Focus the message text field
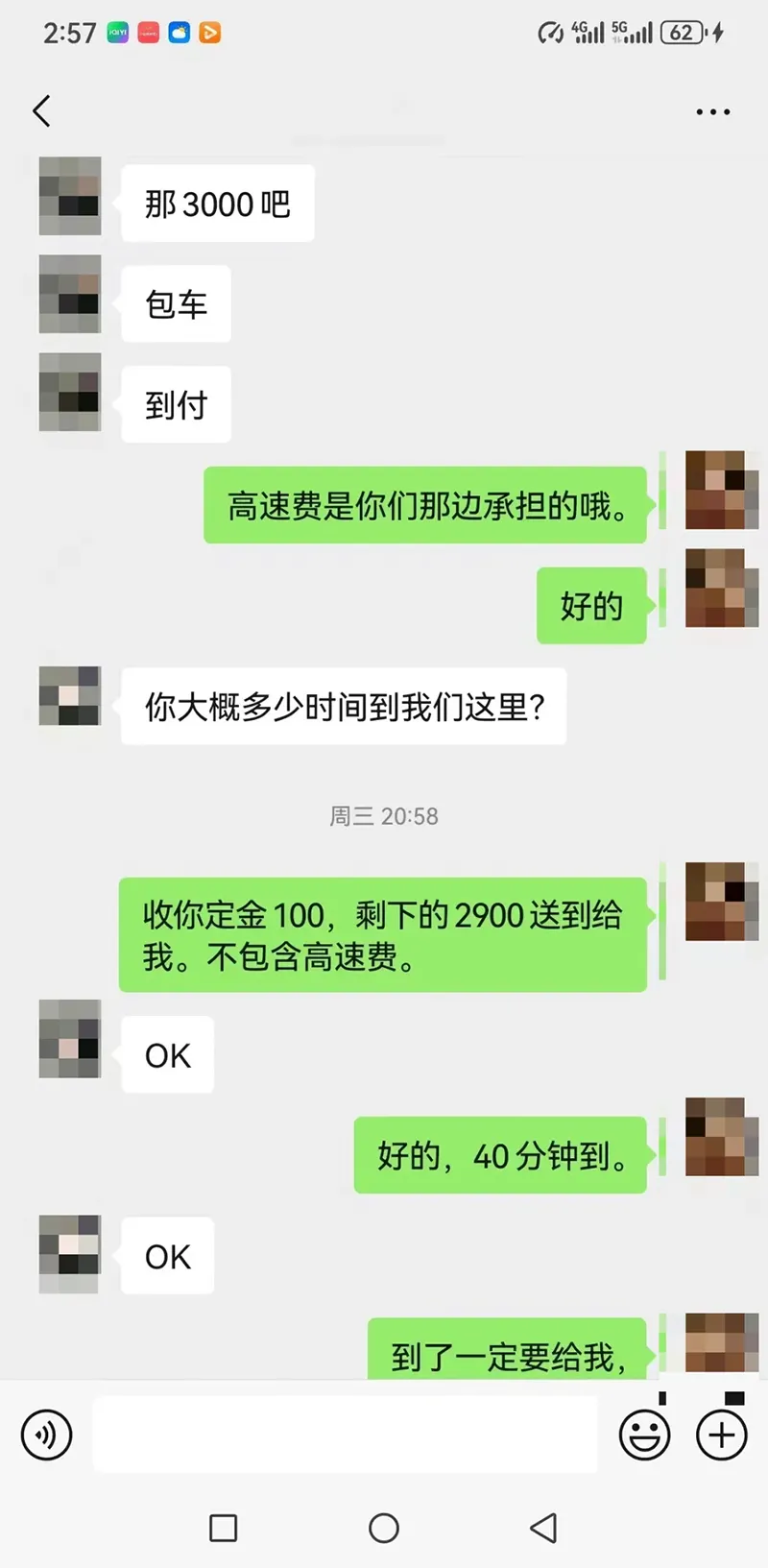Image resolution: width=768 pixels, height=1568 pixels. (x=346, y=1435)
